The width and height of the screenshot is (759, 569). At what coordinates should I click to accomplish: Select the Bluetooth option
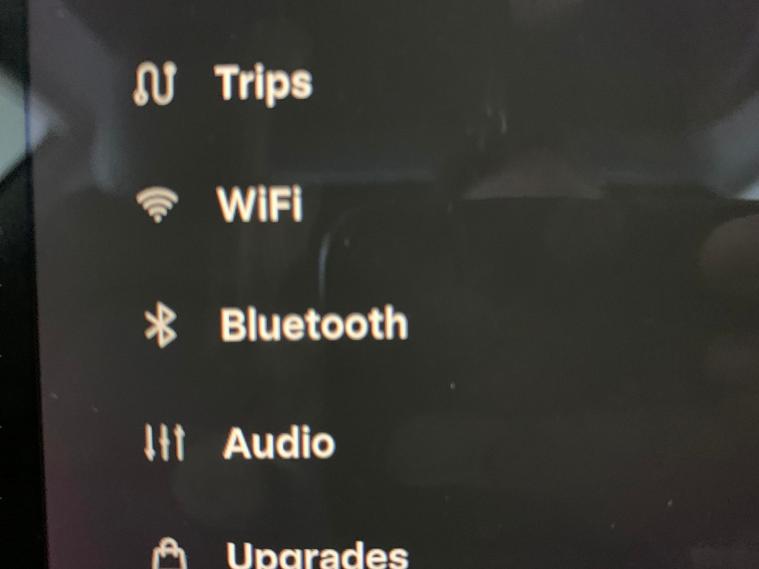[x=313, y=326]
